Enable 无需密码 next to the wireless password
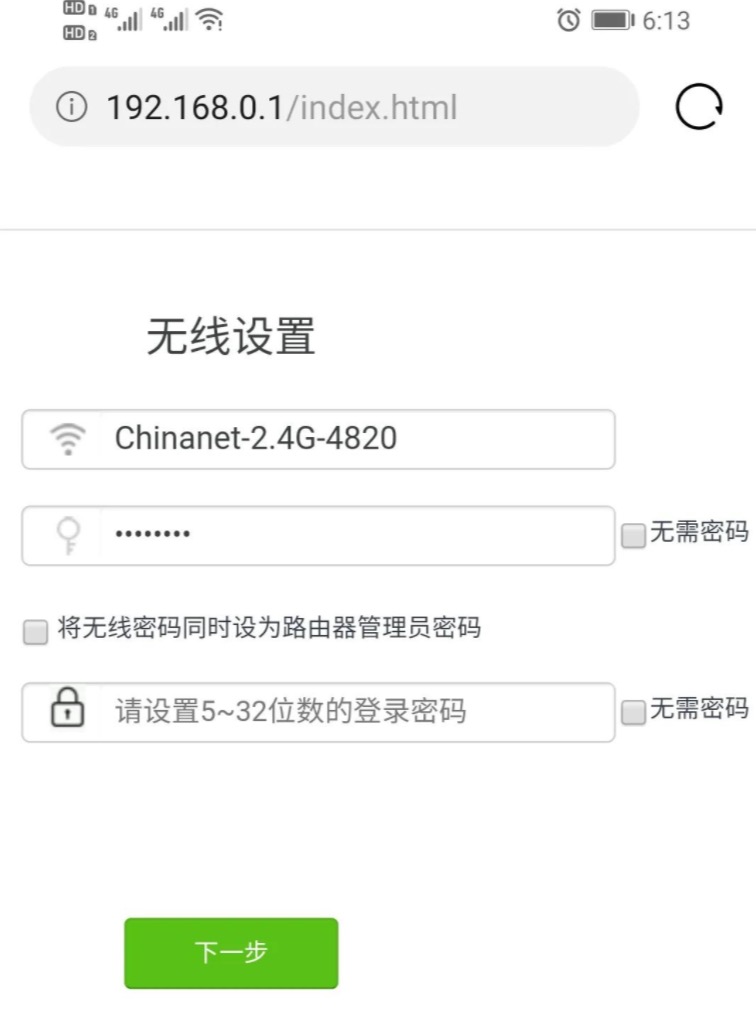 [x=634, y=536]
